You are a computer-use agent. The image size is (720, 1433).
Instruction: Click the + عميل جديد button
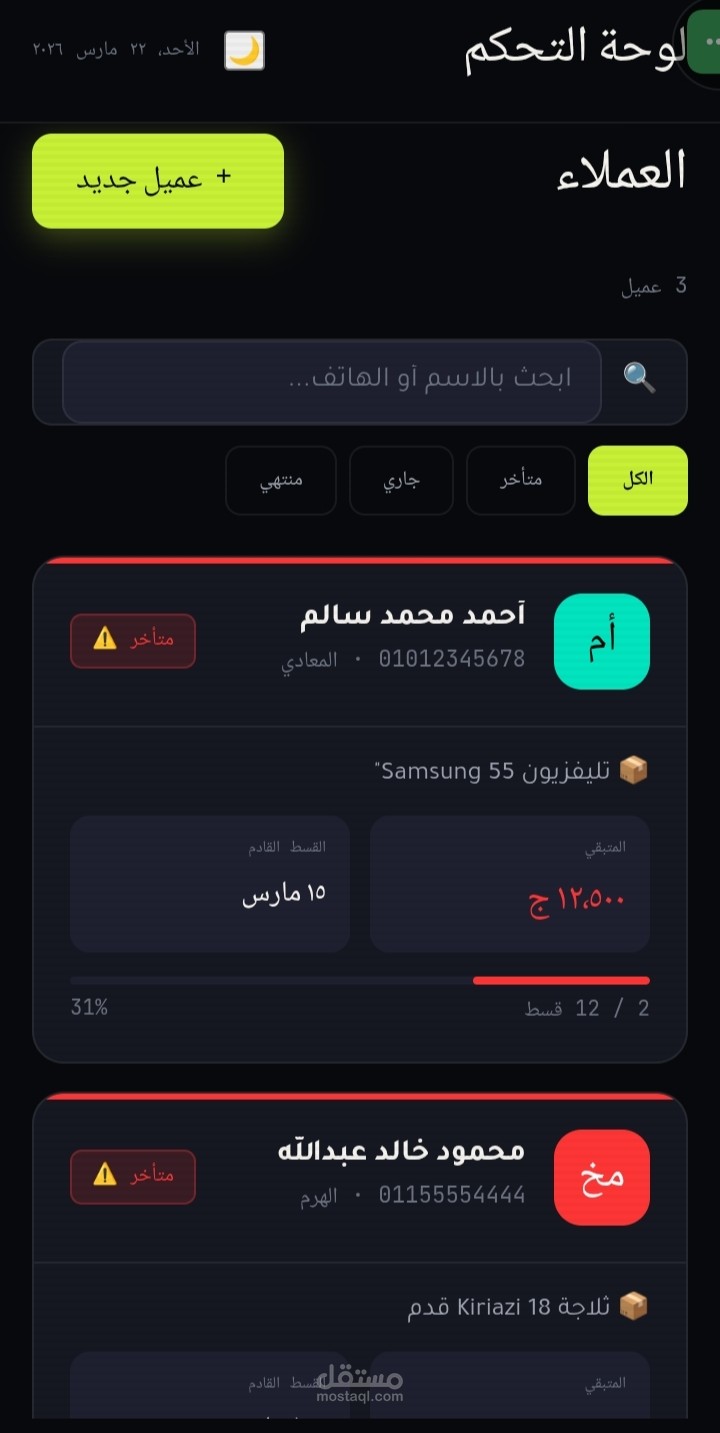(156, 180)
